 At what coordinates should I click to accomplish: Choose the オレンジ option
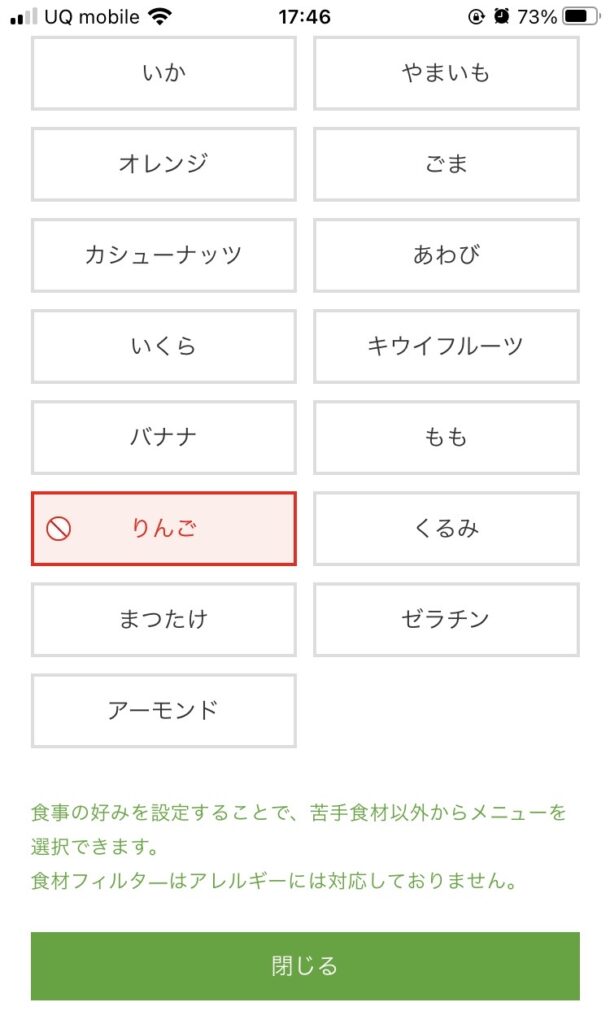(x=163, y=164)
